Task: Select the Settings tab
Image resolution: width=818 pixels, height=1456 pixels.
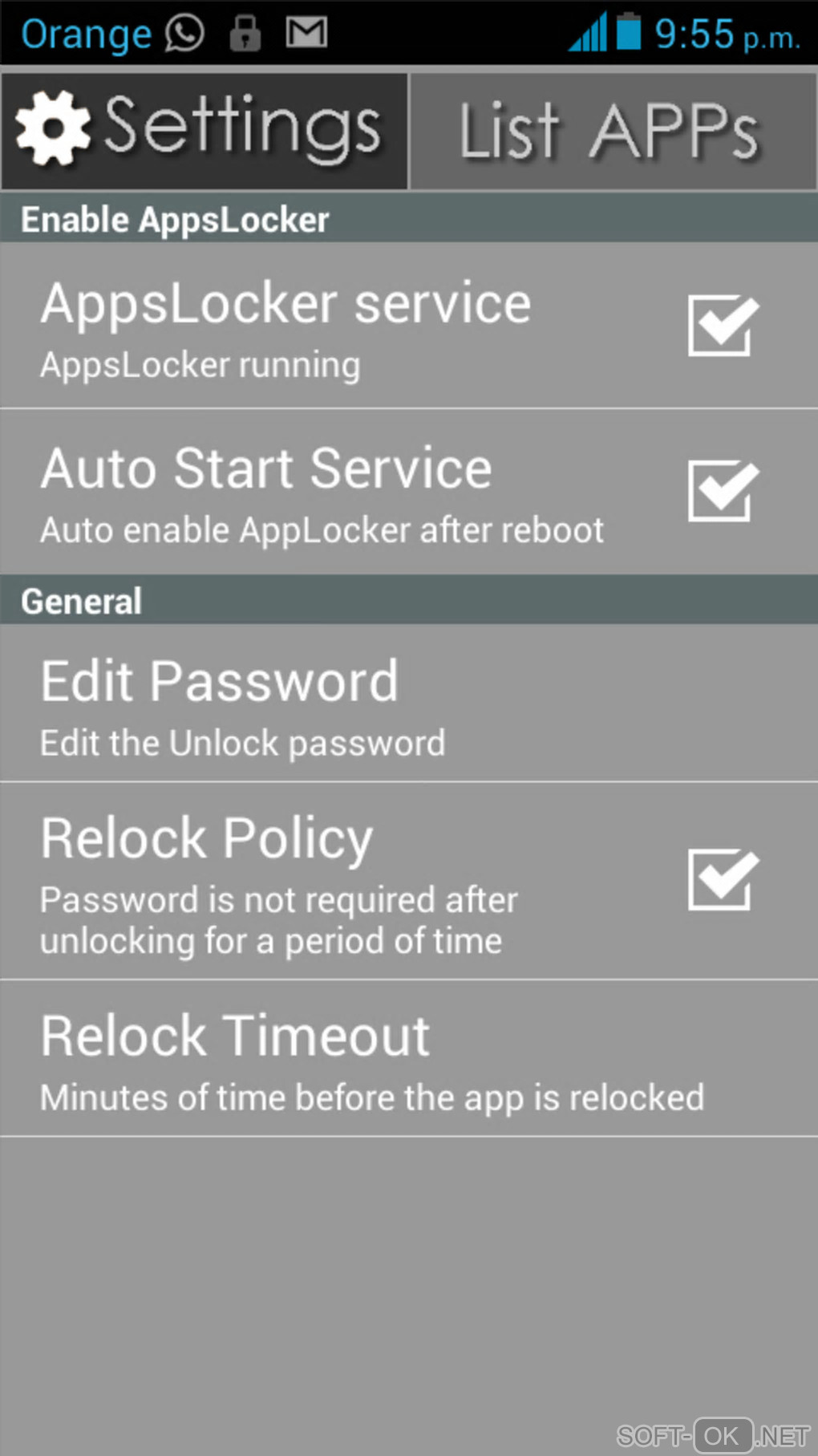Action: (204, 132)
